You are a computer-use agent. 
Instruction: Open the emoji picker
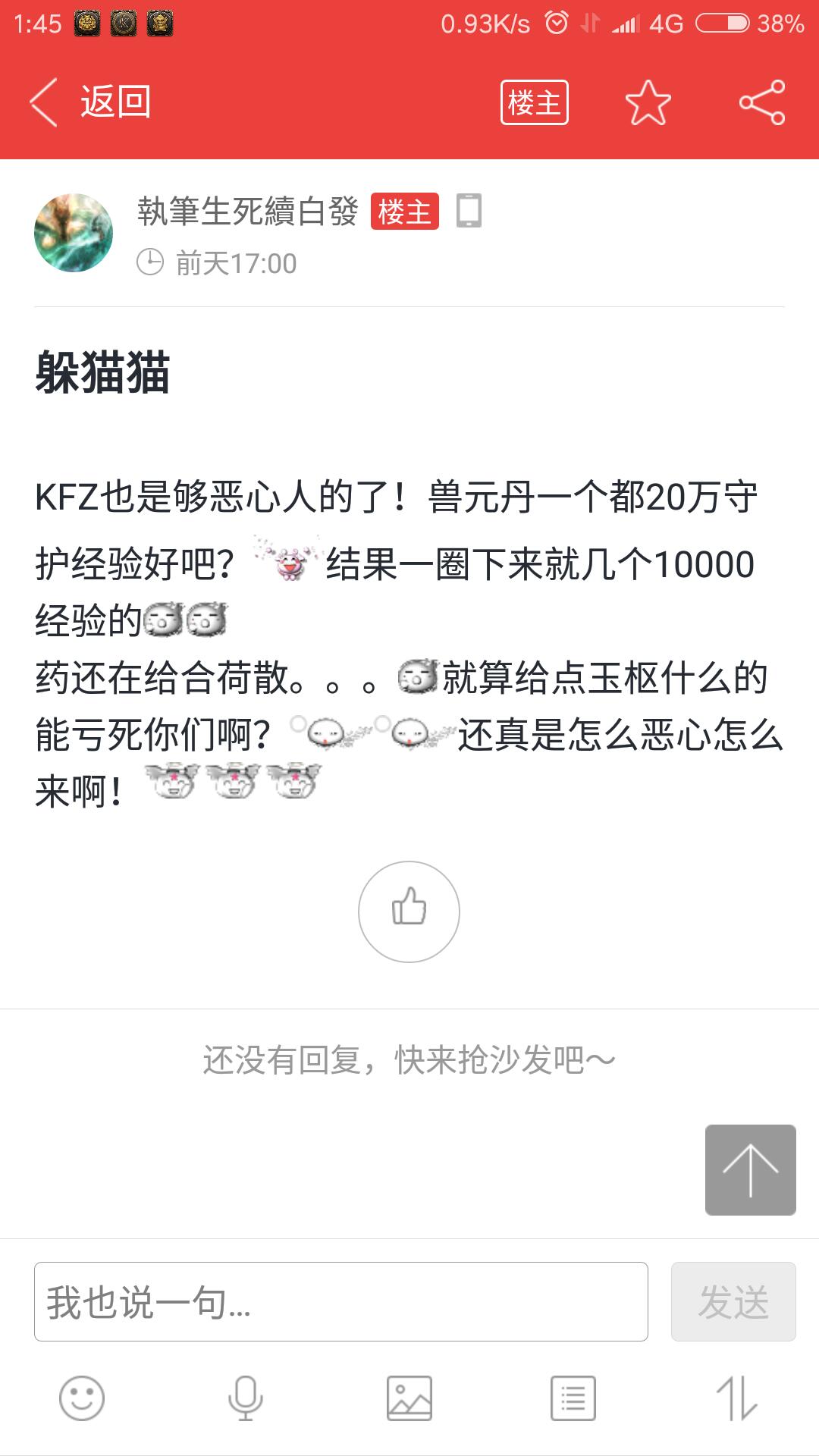(x=82, y=1398)
